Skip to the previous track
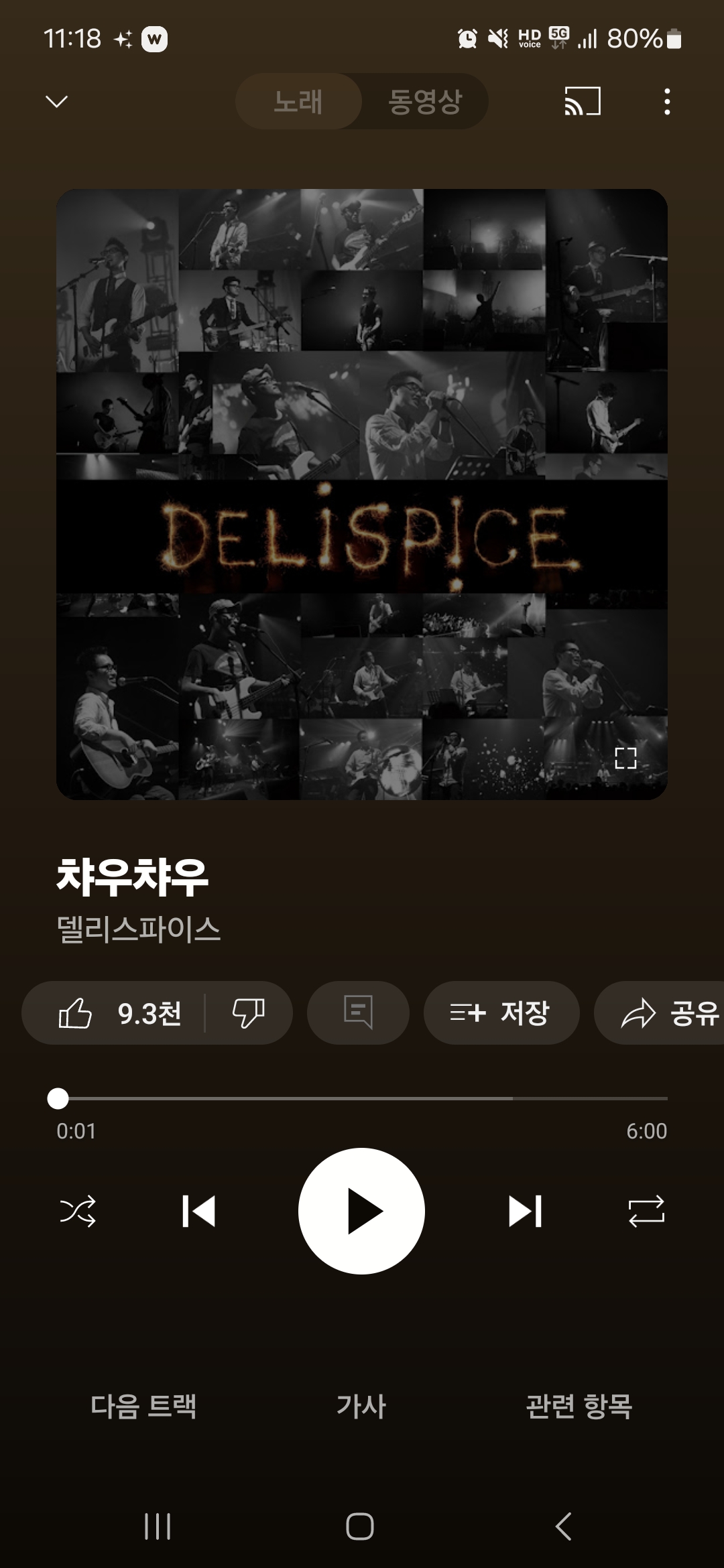Image resolution: width=724 pixels, height=1568 pixels. coord(198,1211)
